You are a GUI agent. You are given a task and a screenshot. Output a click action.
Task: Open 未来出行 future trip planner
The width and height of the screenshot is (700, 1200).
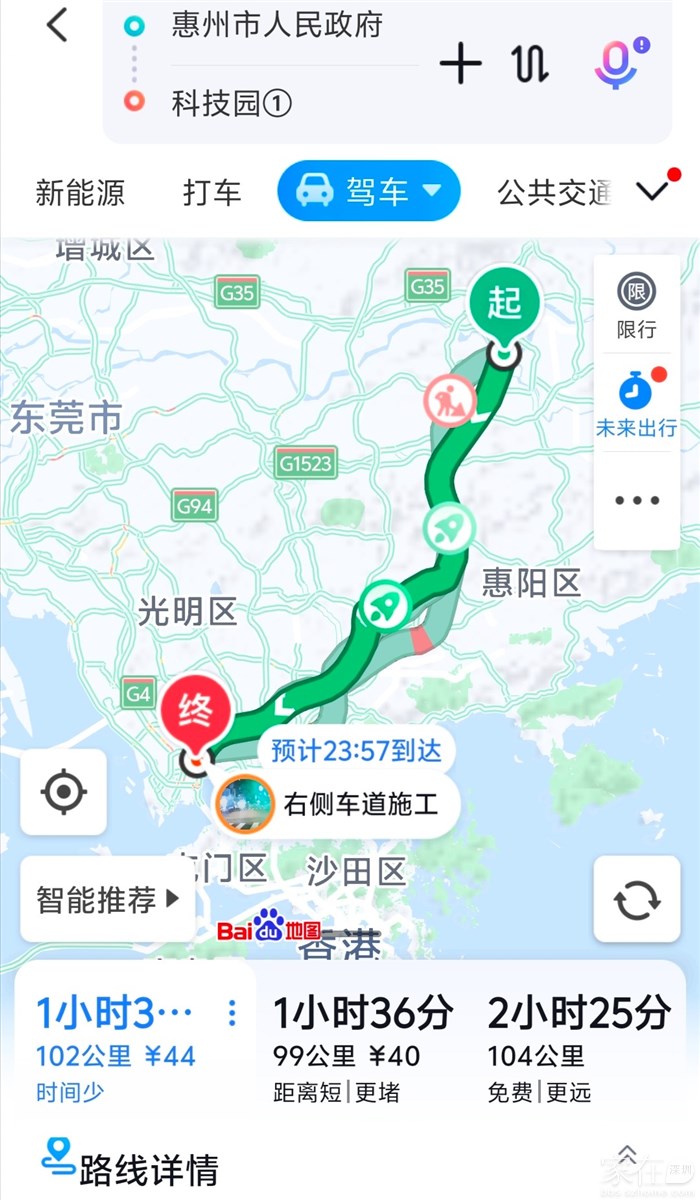(636, 402)
